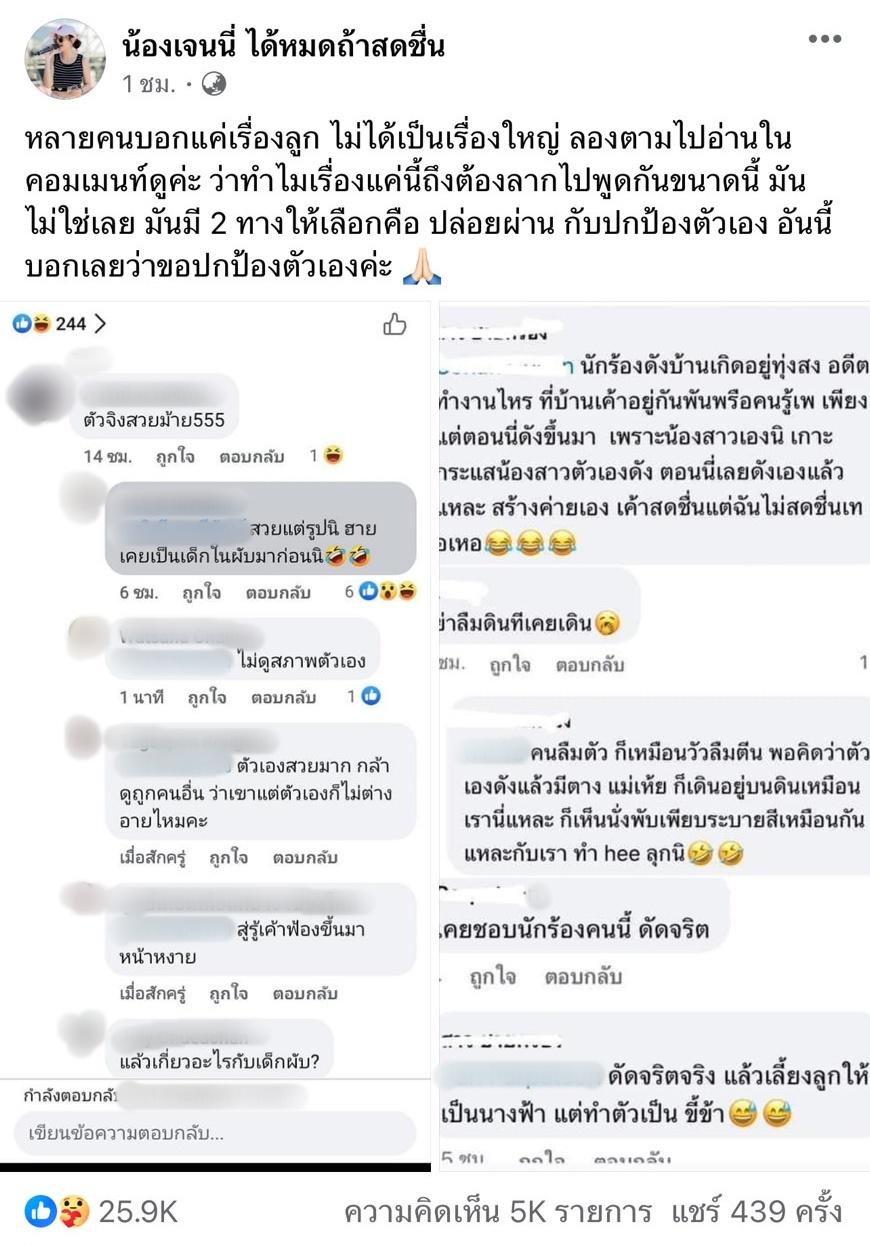The height and width of the screenshot is (1246, 870).
Task: Open the page น้องเจนนี่ ได้หมดถ้าสดชื่น
Action: click(283, 45)
